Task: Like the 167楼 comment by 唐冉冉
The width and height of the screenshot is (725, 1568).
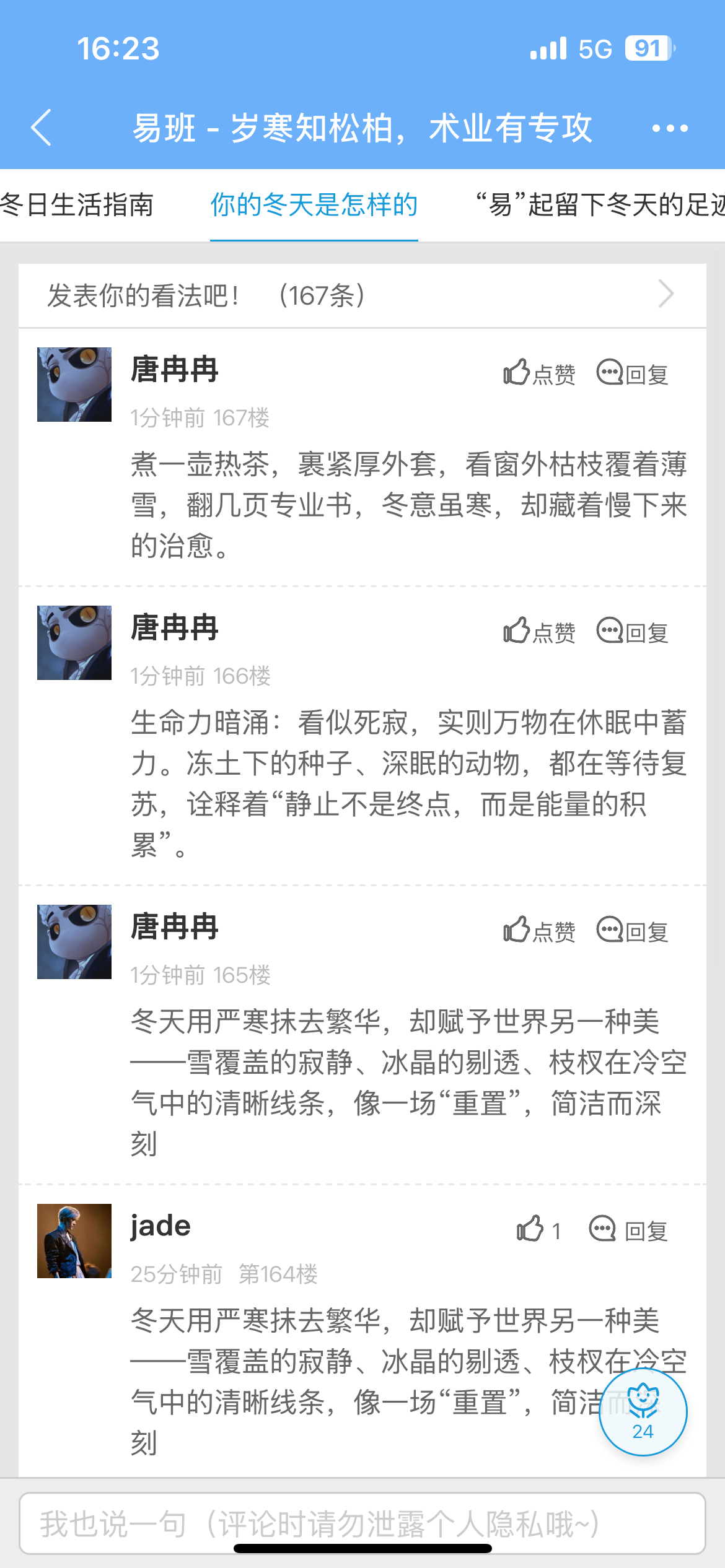Action: tap(539, 373)
